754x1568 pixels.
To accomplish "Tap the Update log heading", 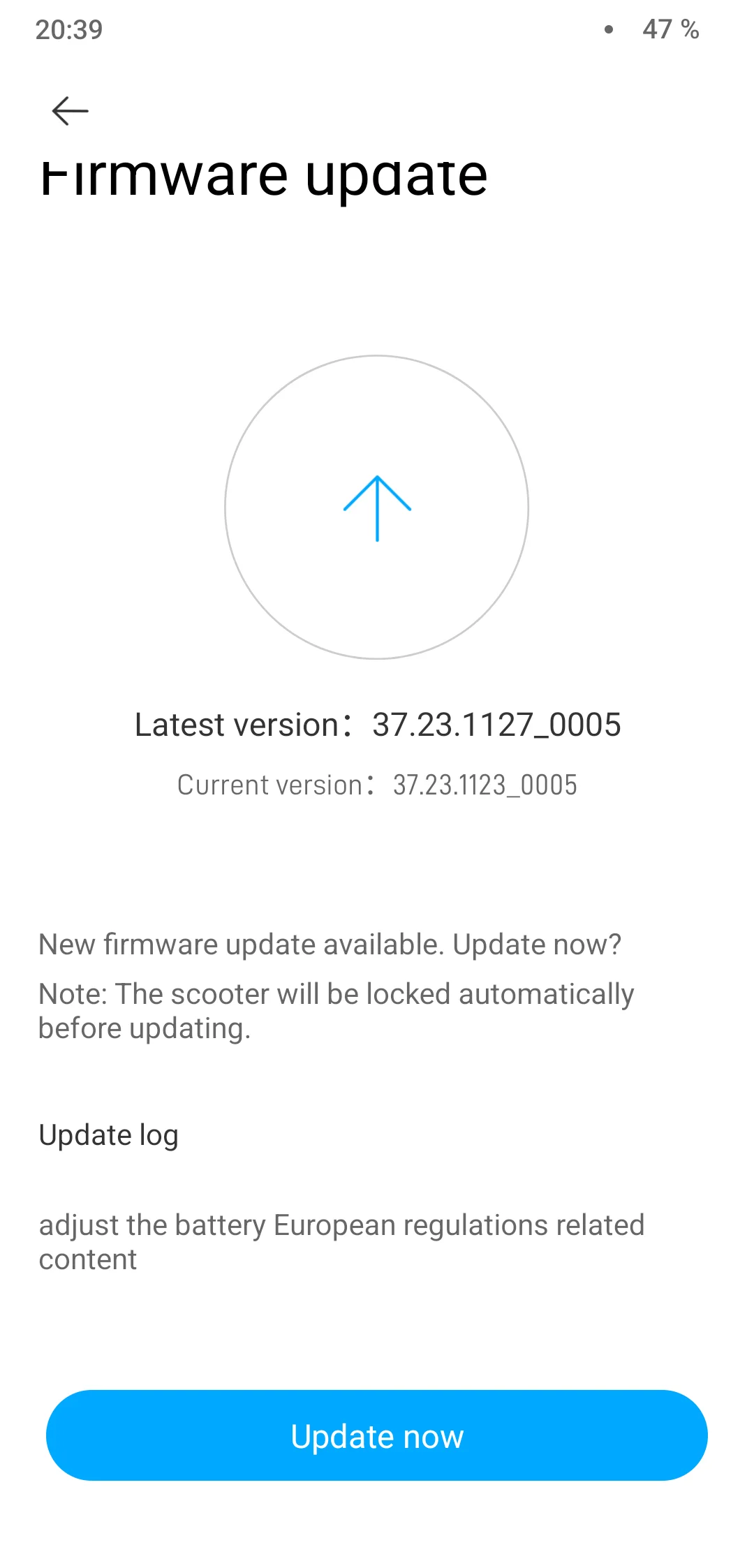I will (x=109, y=1134).
